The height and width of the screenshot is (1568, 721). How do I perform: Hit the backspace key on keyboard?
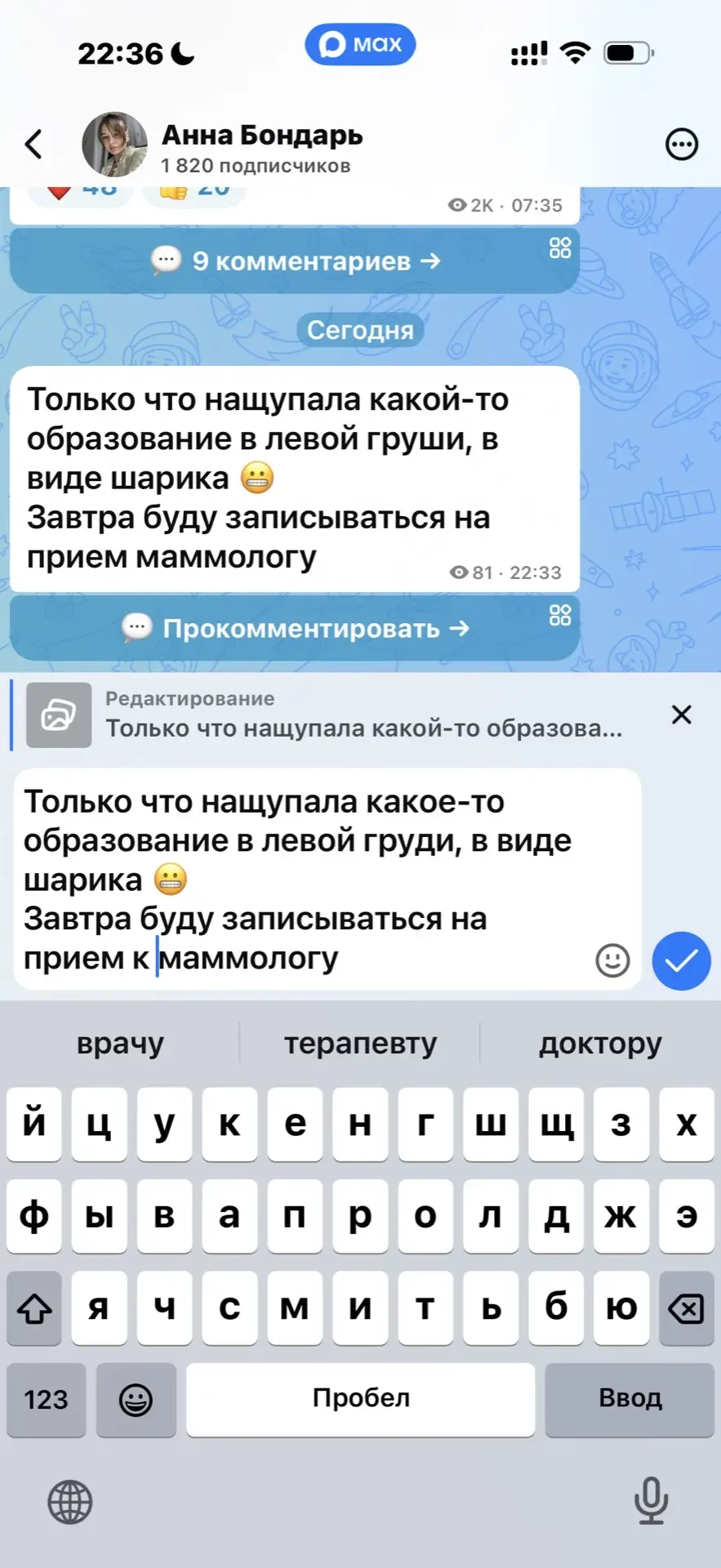point(686,1309)
